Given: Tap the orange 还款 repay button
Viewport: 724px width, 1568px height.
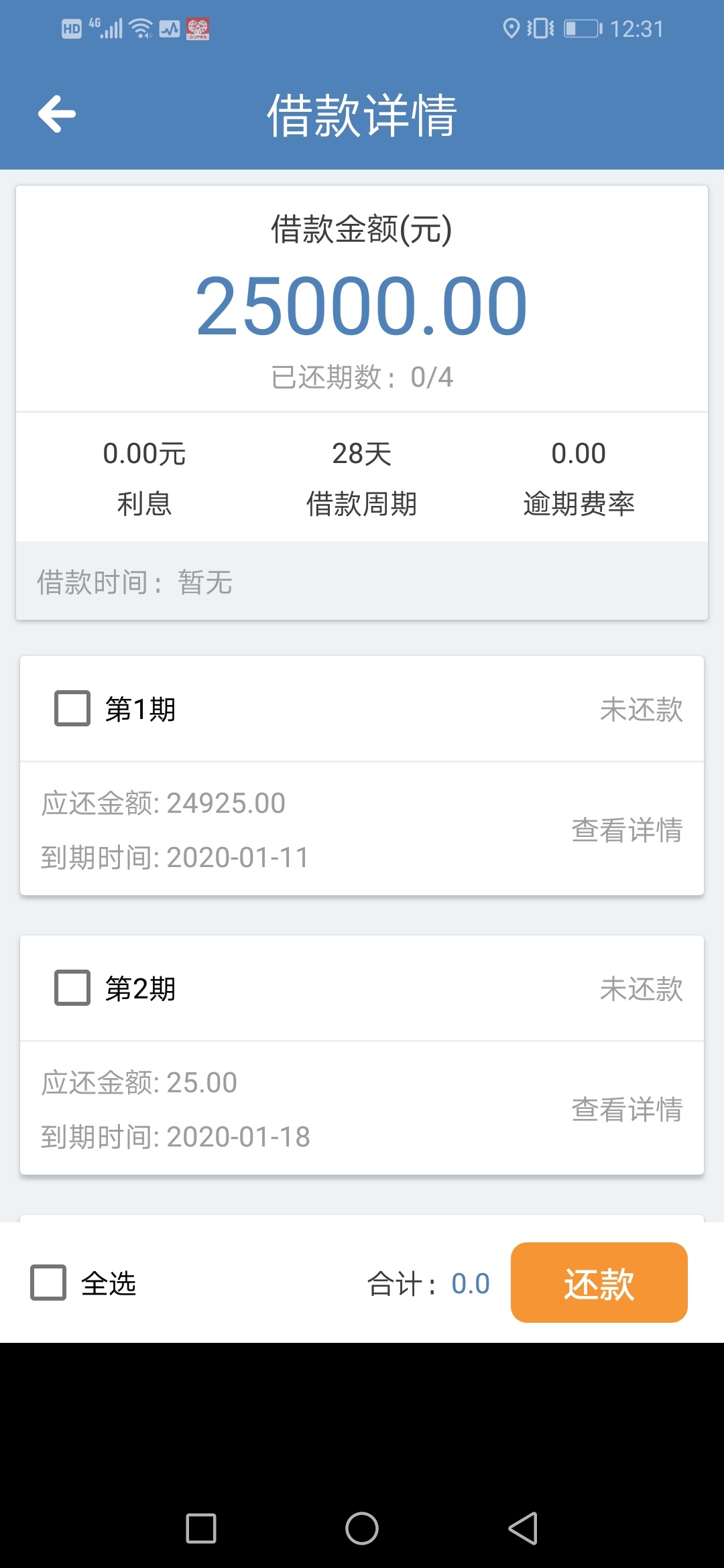Looking at the screenshot, I should click(x=599, y=1283).
